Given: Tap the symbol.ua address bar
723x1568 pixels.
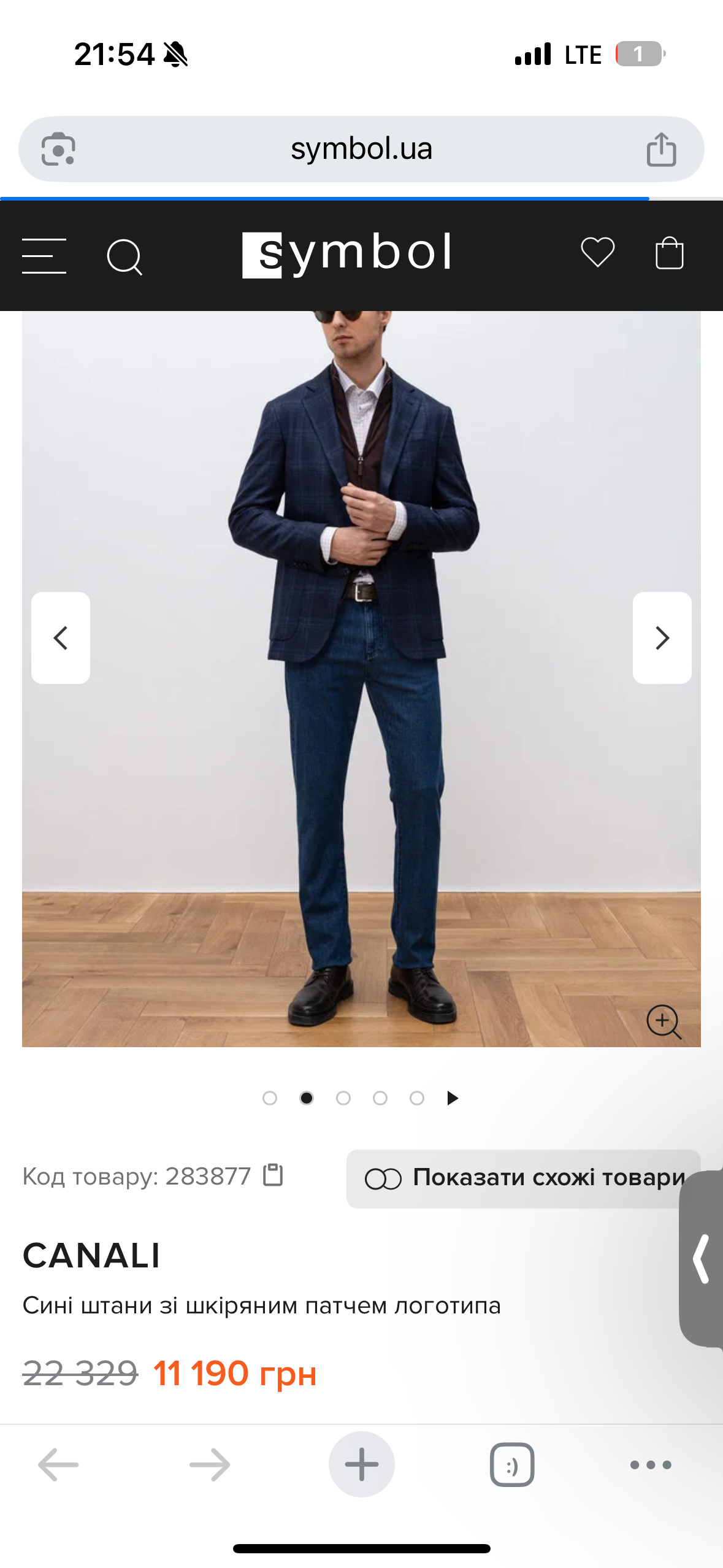Looking at the screenshot, I should tap(361, 149).
